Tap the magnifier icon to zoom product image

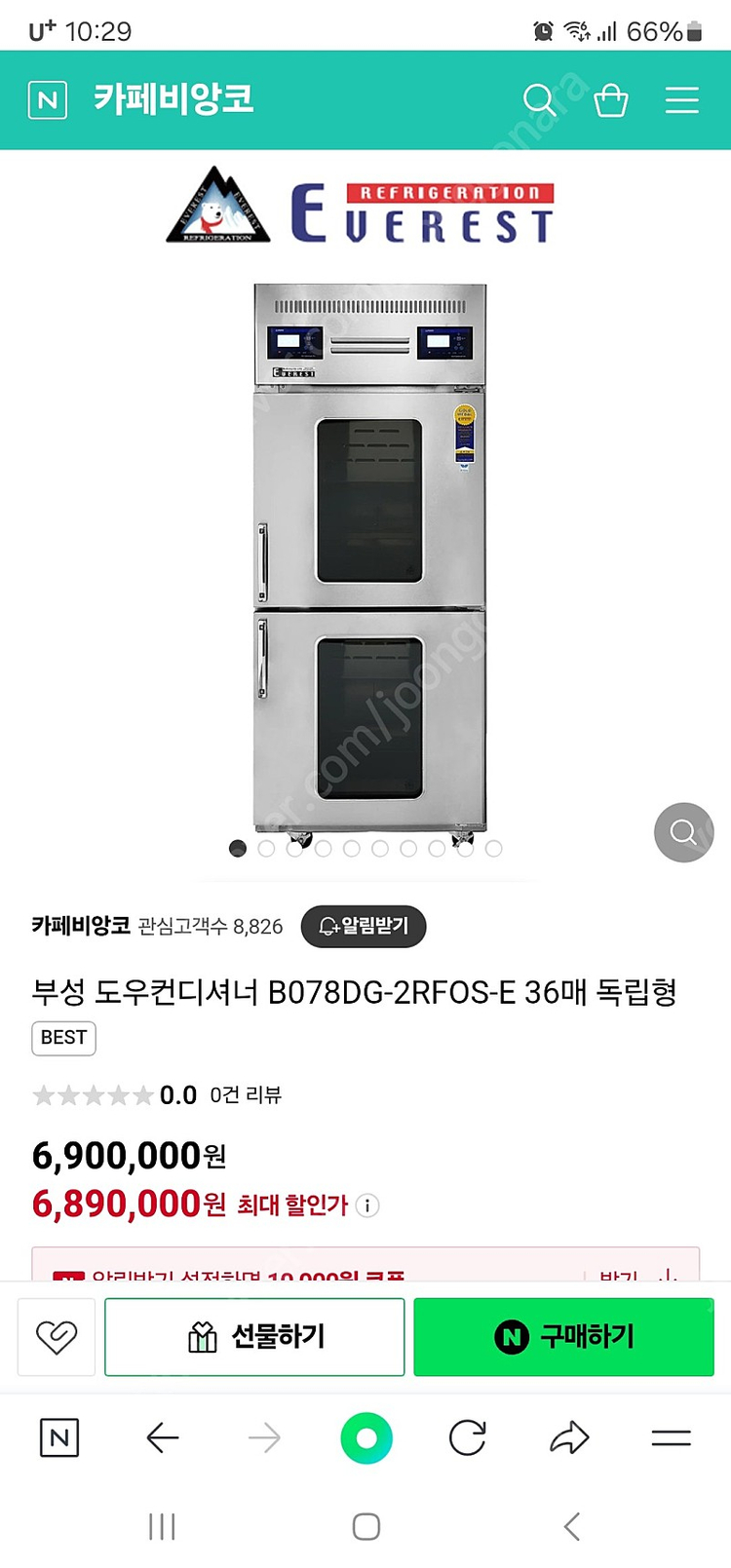point(683,832)
